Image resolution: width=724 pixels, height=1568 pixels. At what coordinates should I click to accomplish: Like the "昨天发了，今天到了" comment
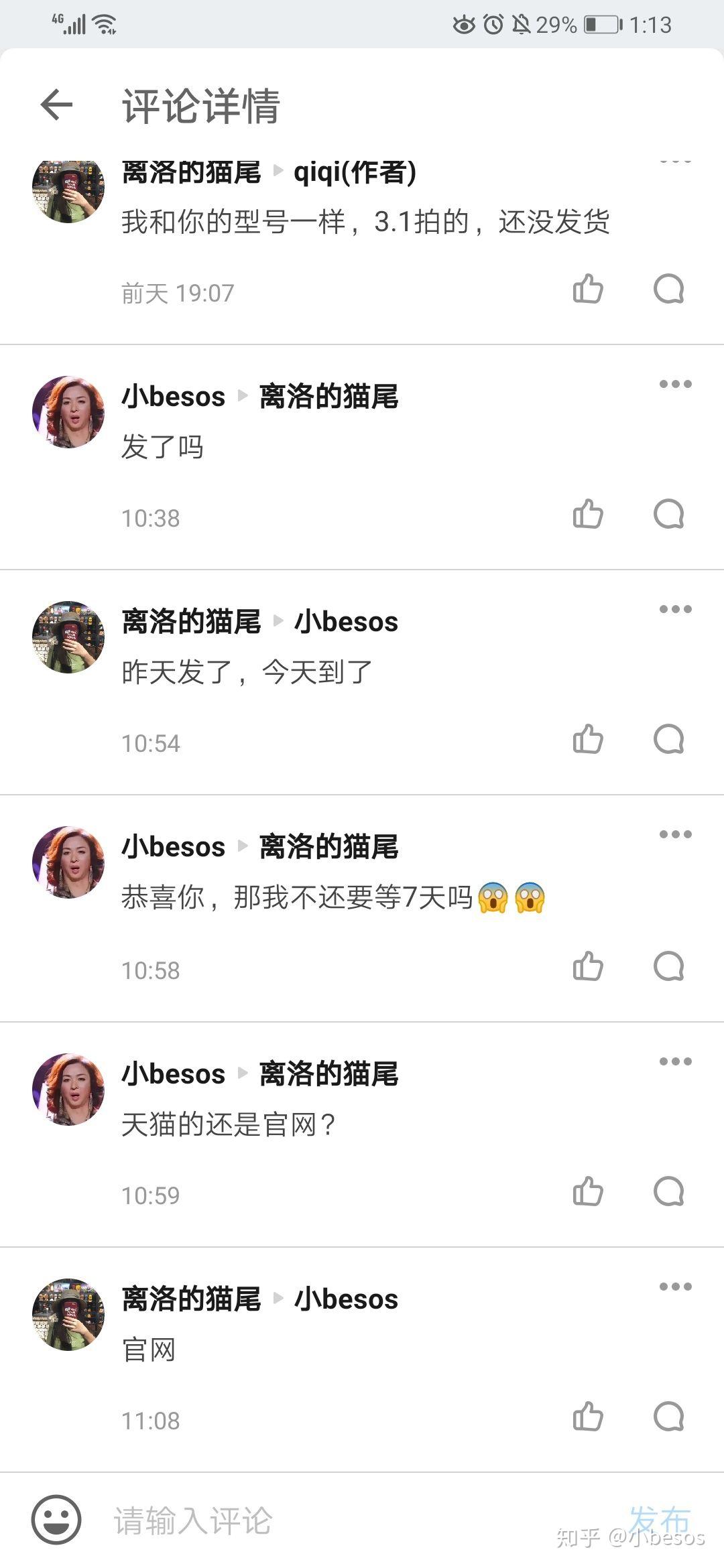pos(588,740)
